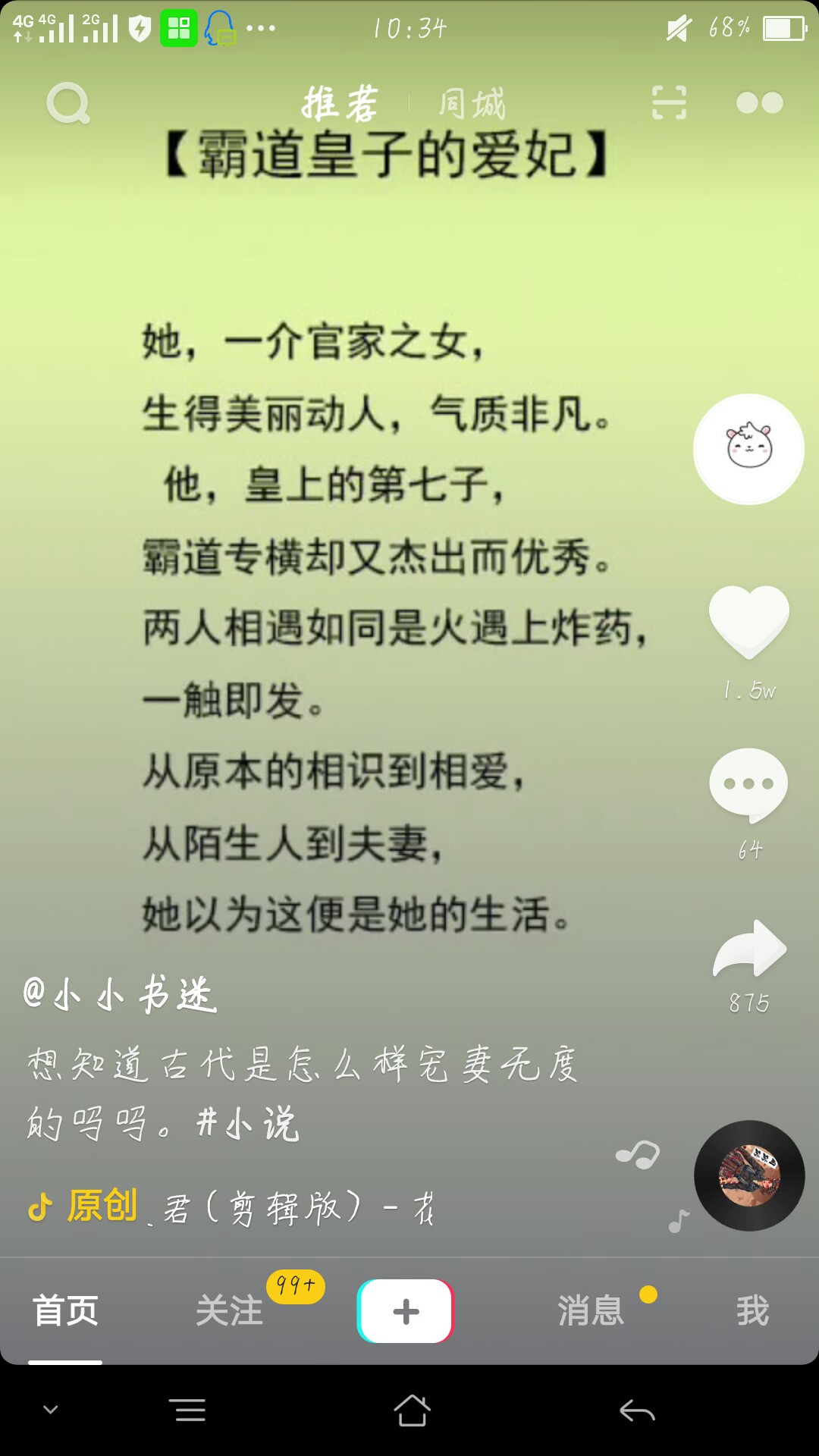Open the scan icon

click(669, 102)
